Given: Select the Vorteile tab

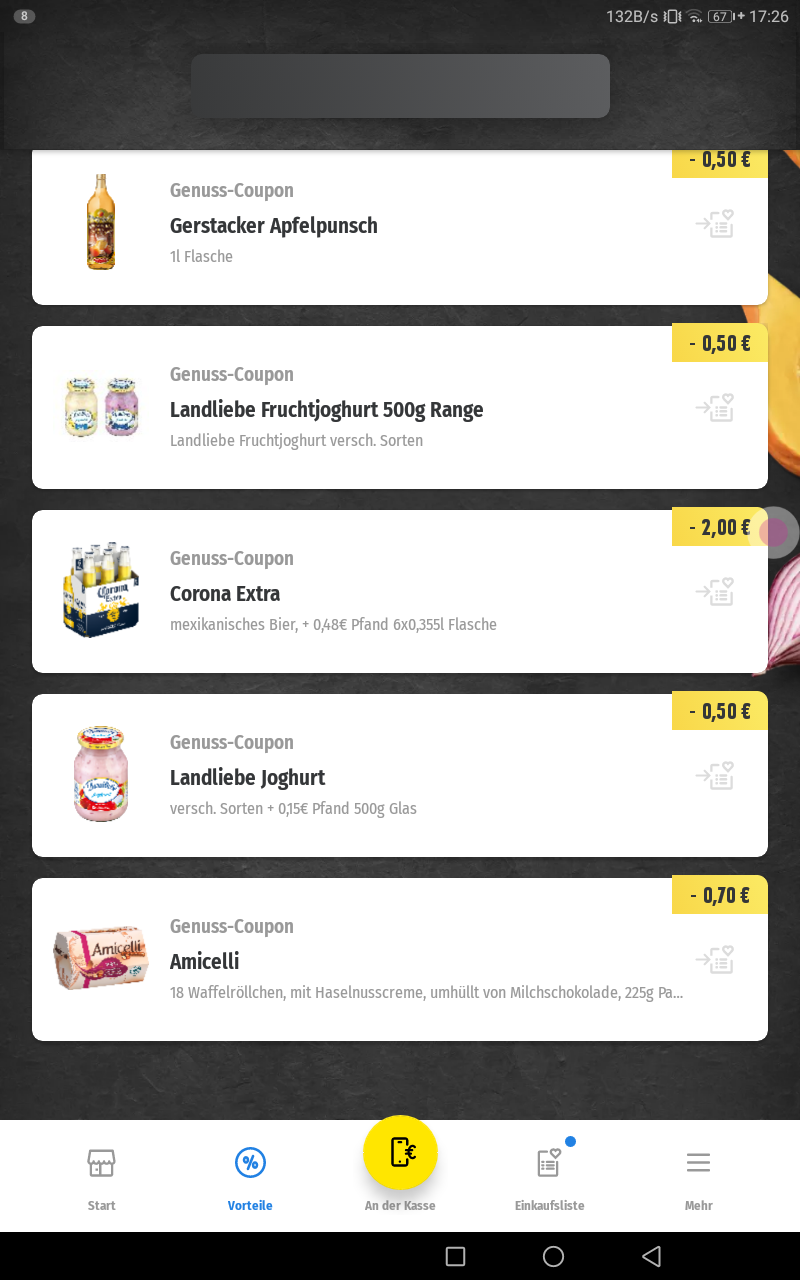Looking at the screenshot, I should click(x=250, y=1177).
